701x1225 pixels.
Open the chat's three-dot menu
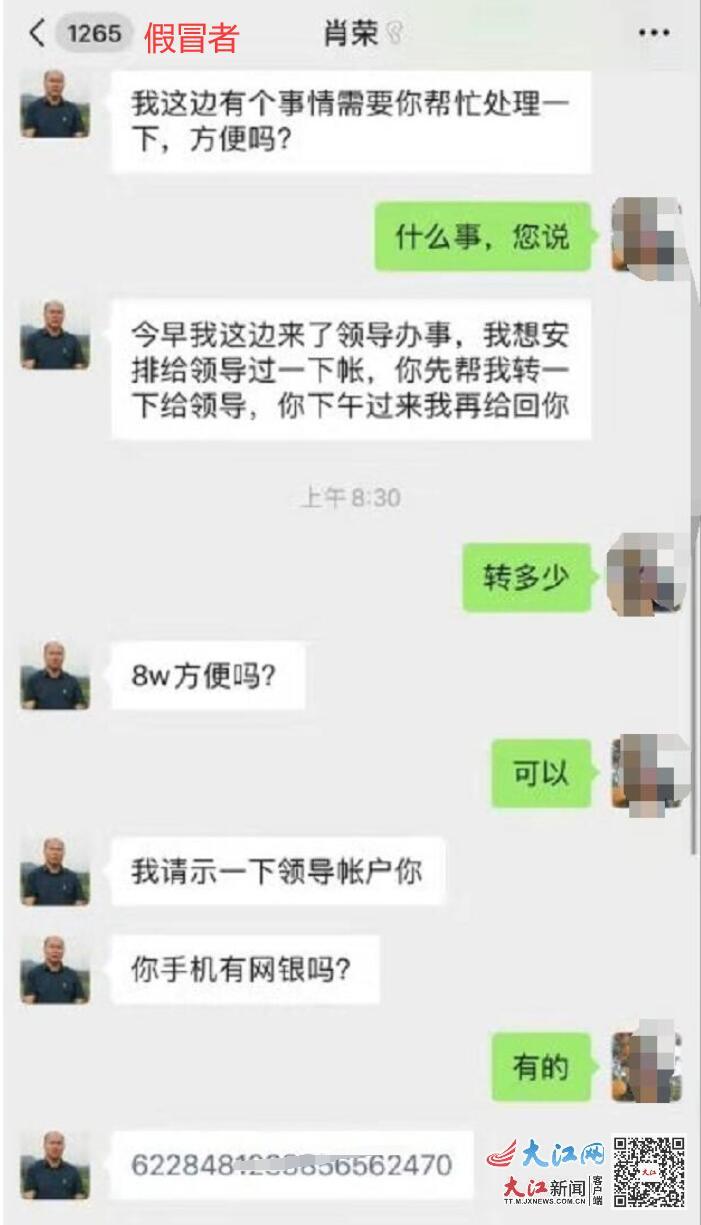tap(653, 34)
